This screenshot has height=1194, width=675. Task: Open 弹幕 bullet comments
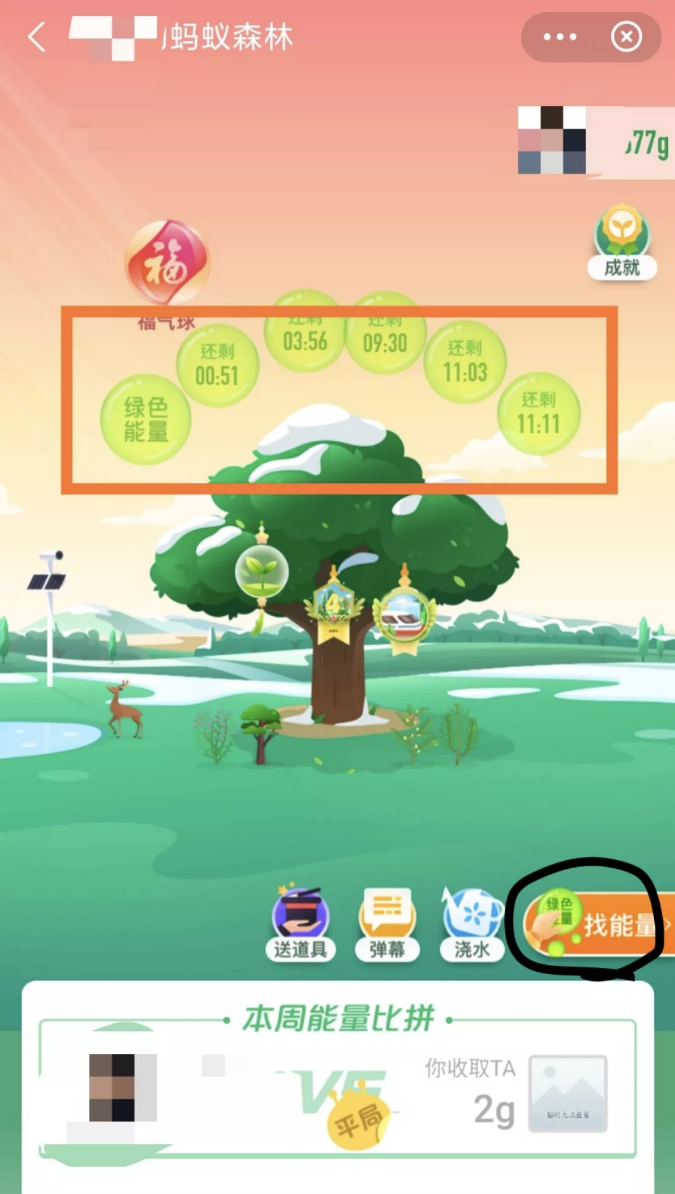[x=387, y=924]
